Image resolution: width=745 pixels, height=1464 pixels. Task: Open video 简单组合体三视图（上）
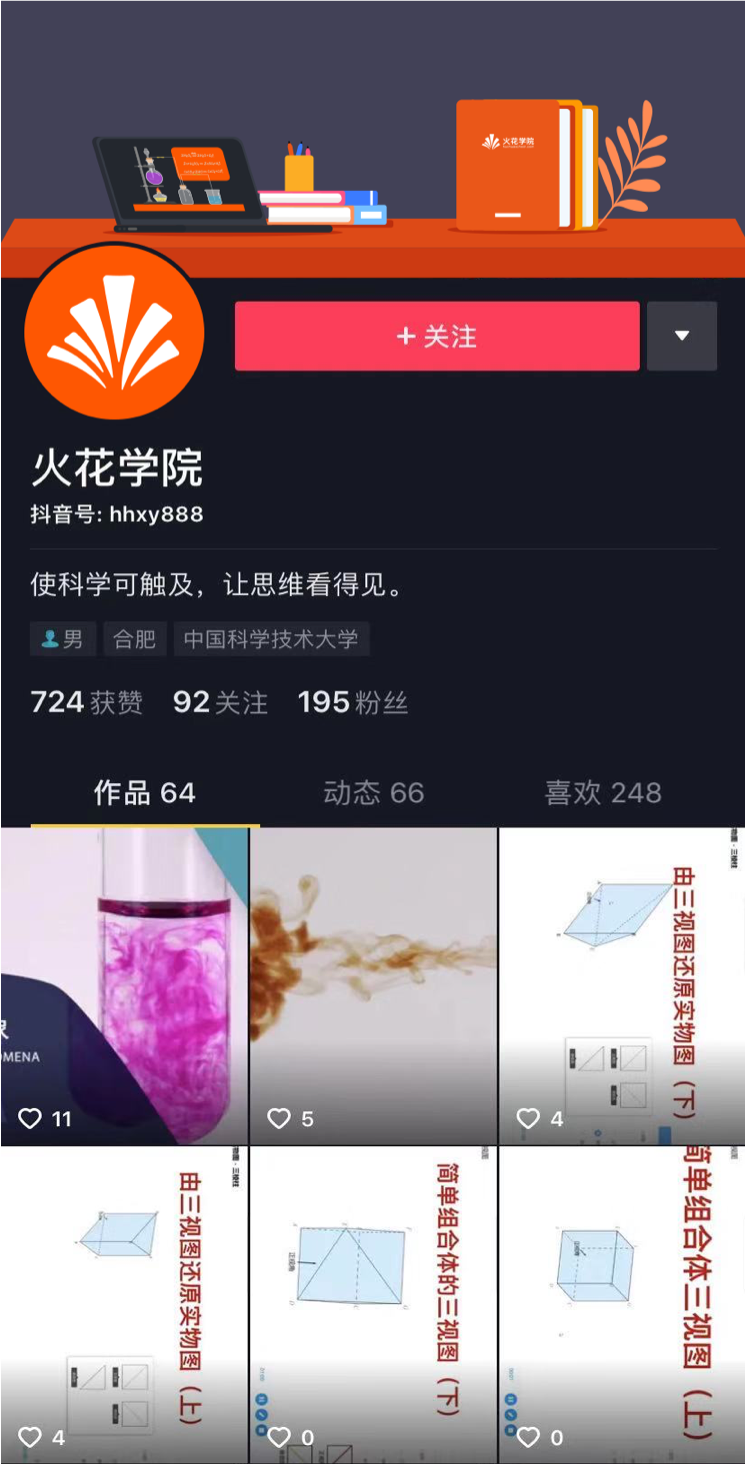(x=622, y=1305)
